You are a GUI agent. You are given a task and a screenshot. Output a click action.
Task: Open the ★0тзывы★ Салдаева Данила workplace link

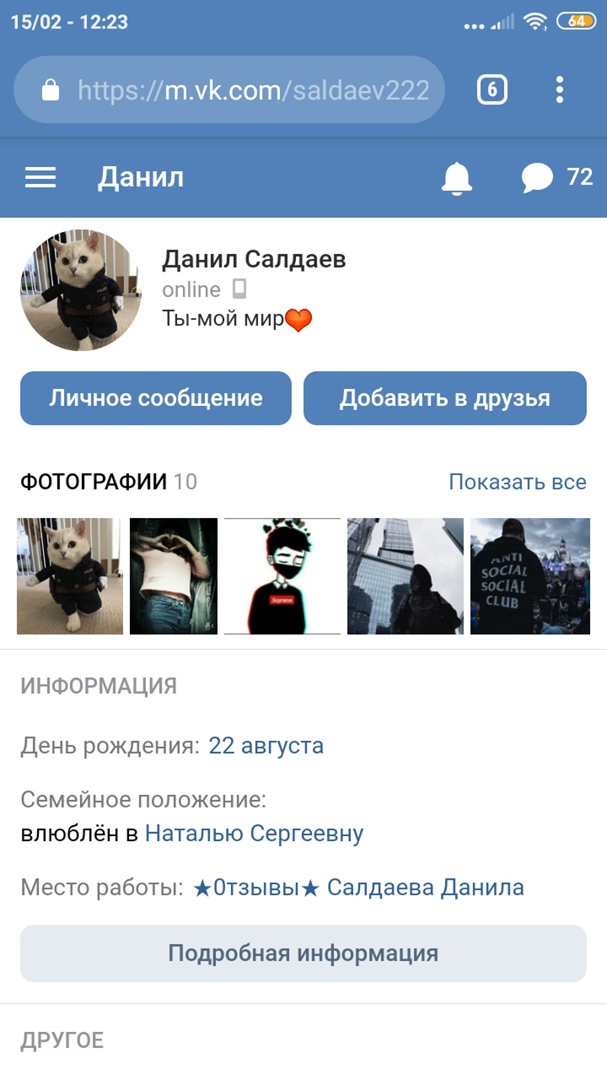tap(358, 888)
